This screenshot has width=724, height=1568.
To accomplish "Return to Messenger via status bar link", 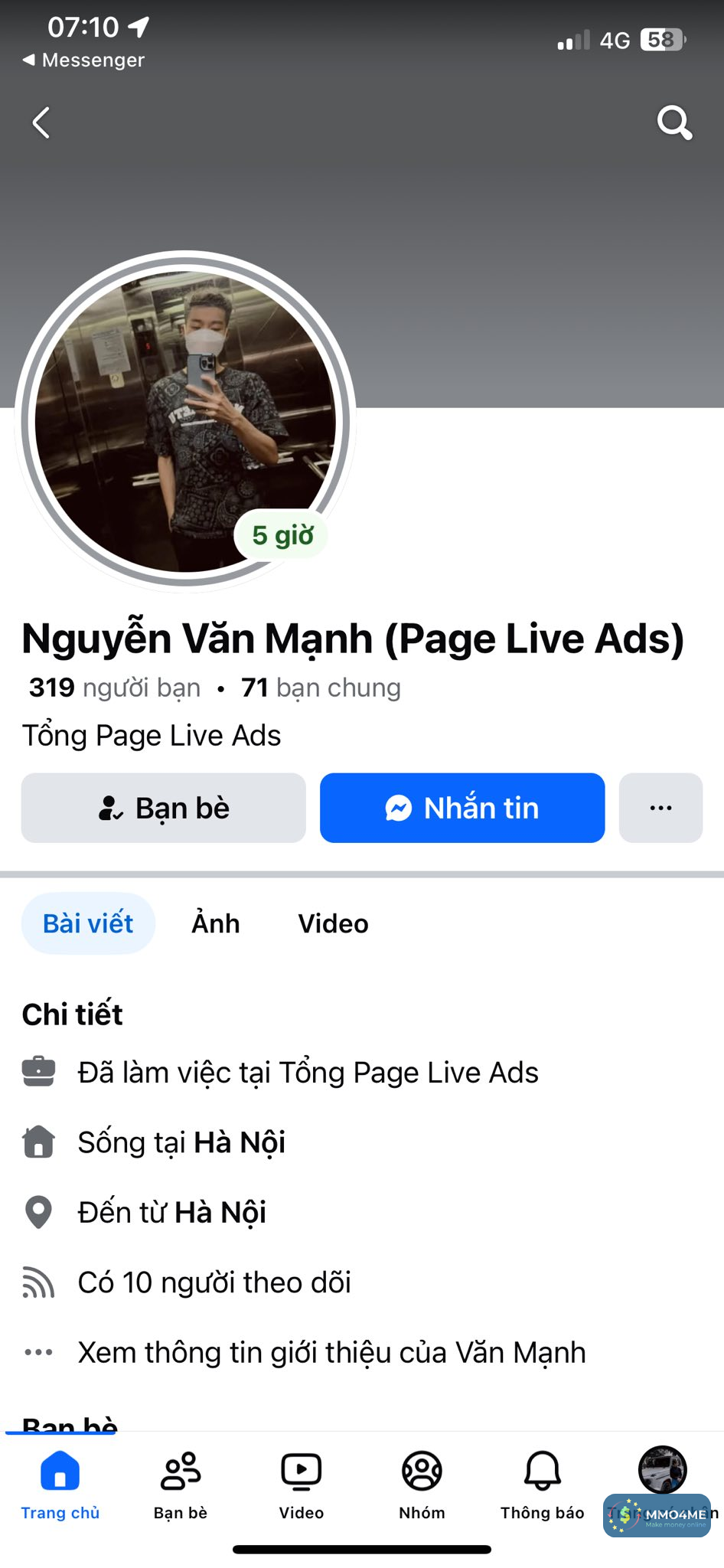I will 84,60.
